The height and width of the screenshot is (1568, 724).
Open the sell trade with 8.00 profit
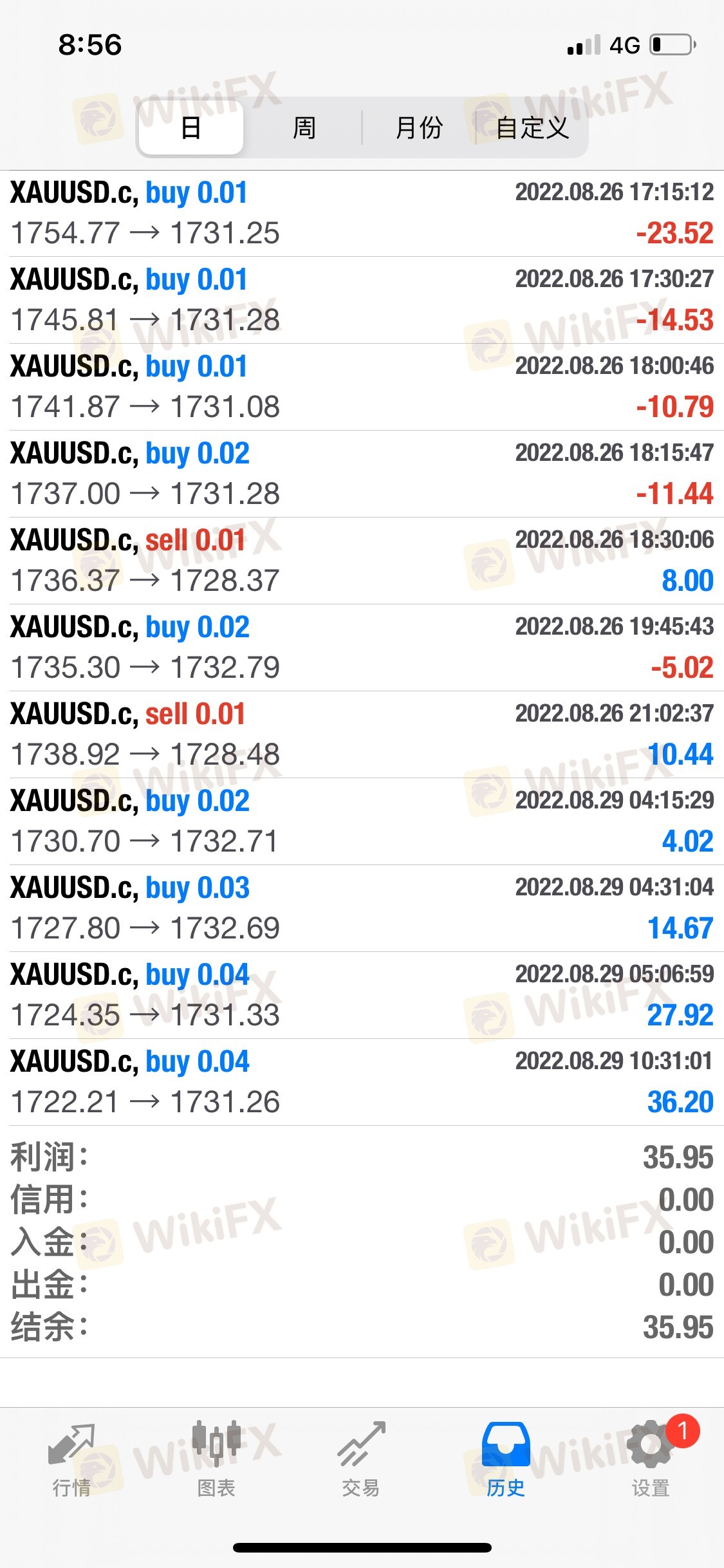(x=362, y=561)
